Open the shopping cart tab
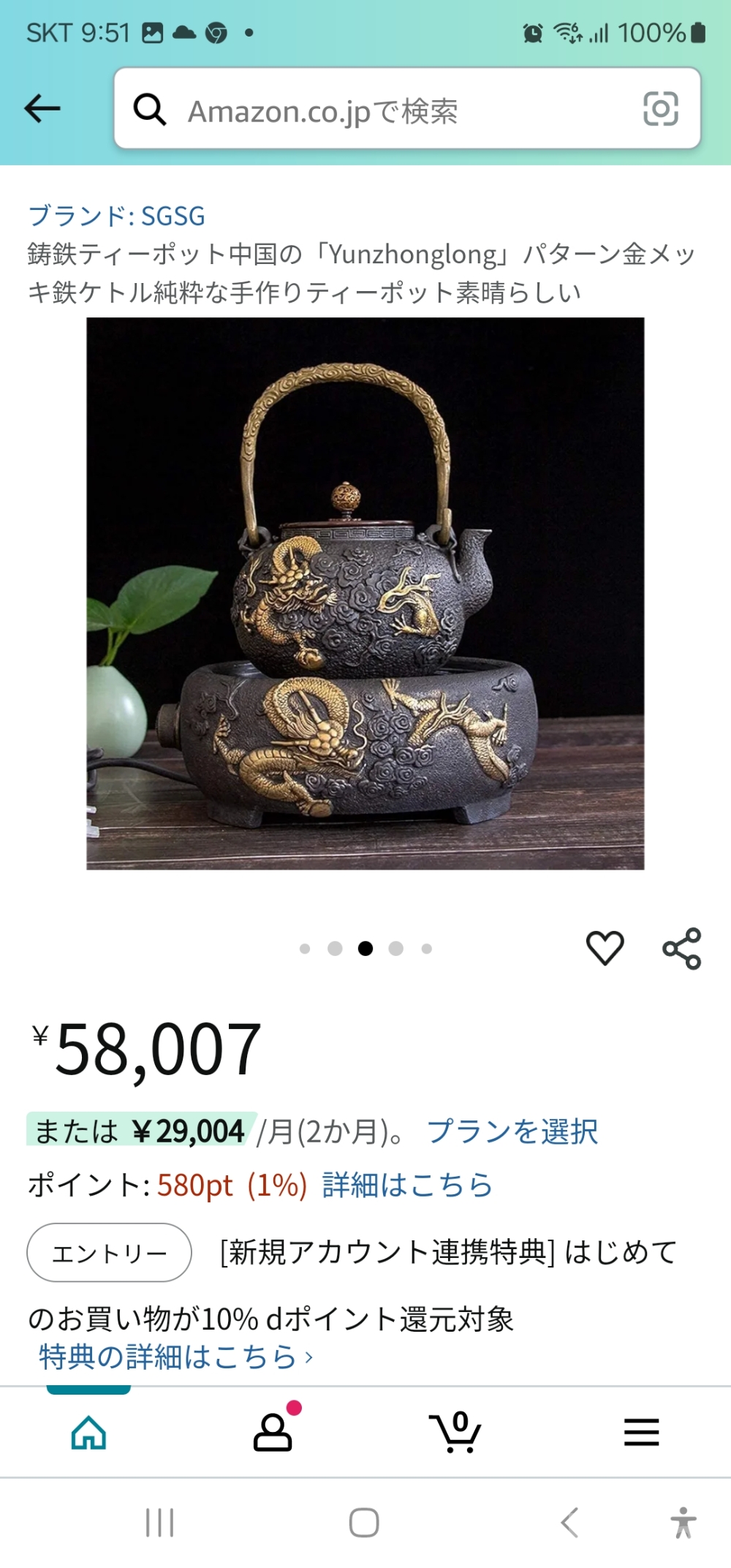731x1568 pixels. [456, 1432]
